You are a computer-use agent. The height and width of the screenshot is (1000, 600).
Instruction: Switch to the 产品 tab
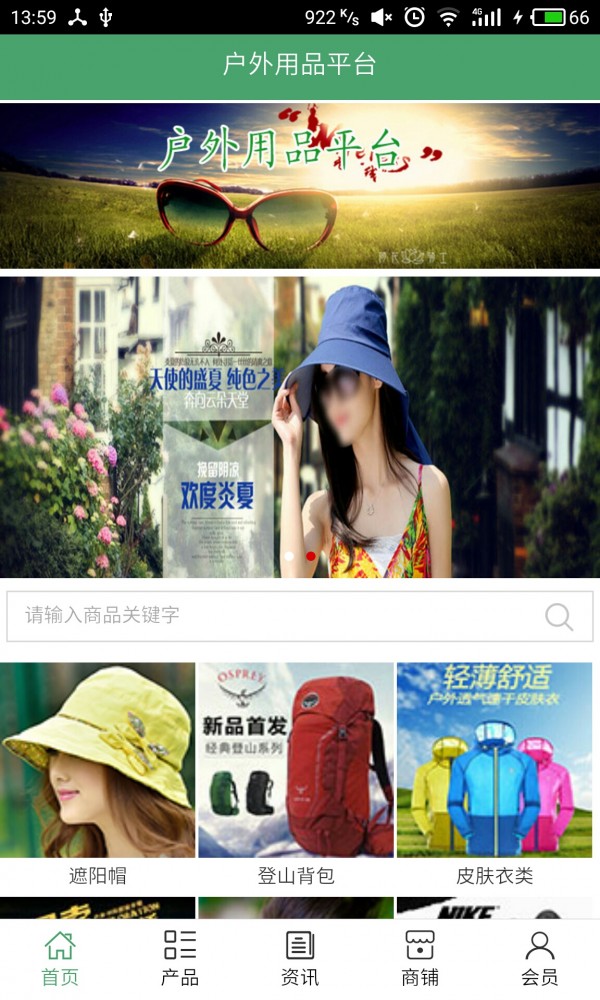pyautogui.click(x=180, y=959)
